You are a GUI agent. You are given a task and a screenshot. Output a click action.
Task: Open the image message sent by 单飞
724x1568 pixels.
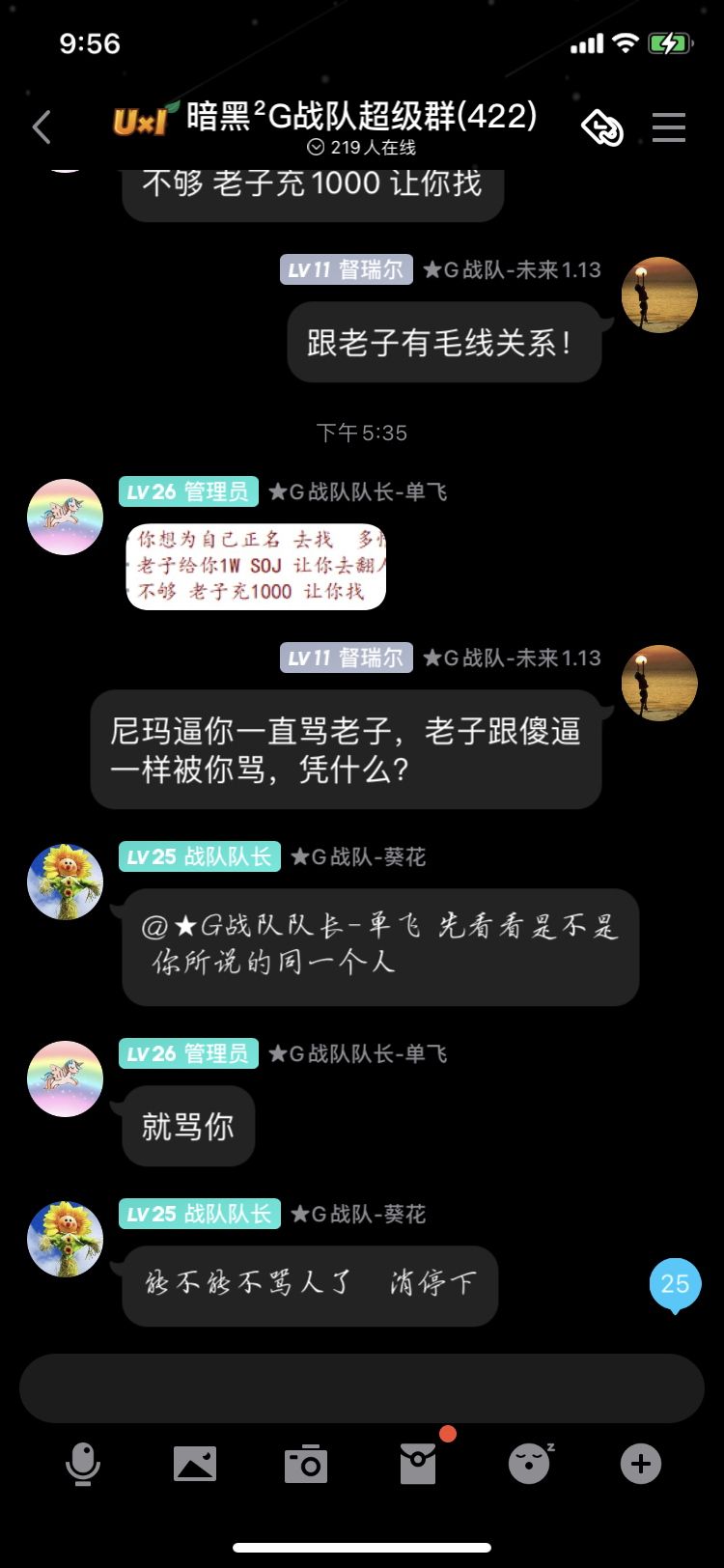pos(256,567)
